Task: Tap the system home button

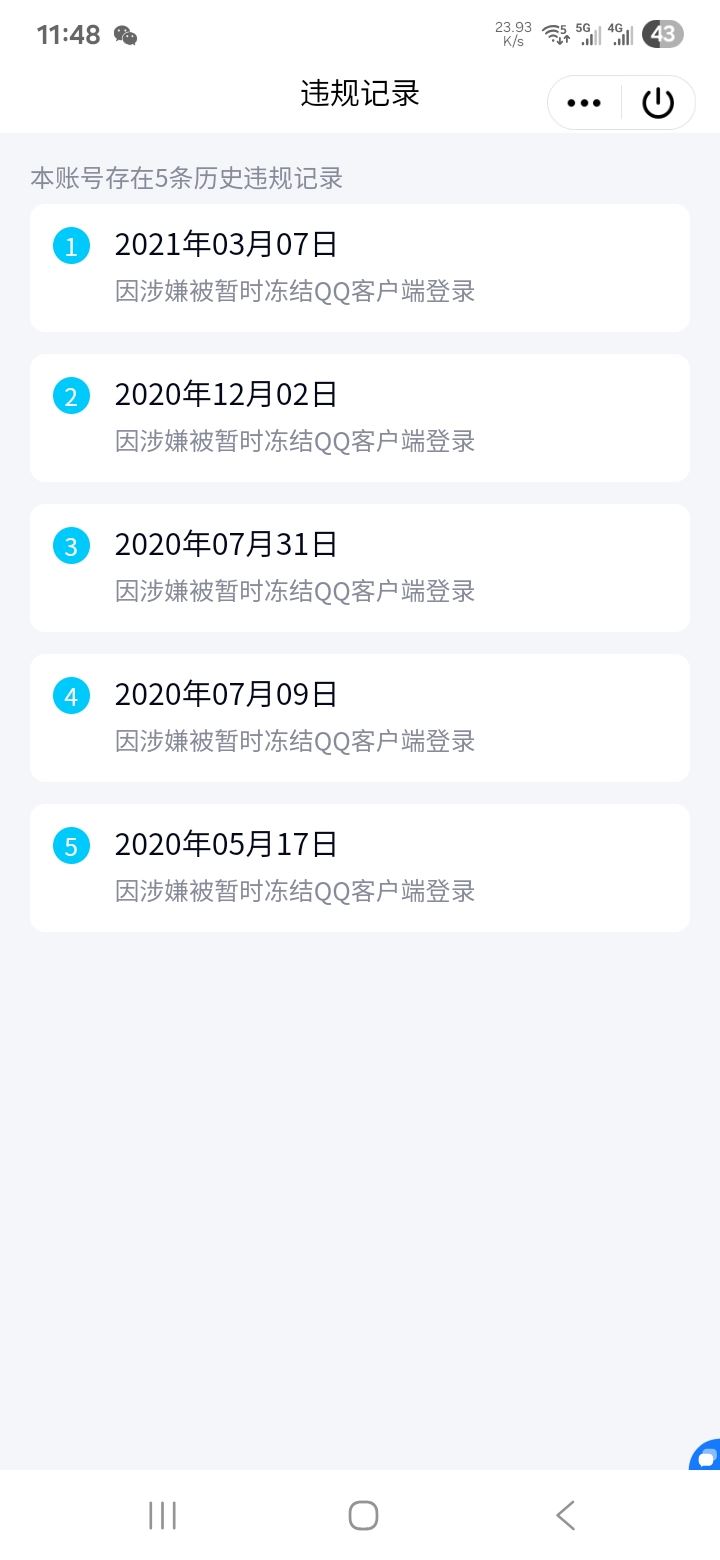Action: (x=363, y=1515)
